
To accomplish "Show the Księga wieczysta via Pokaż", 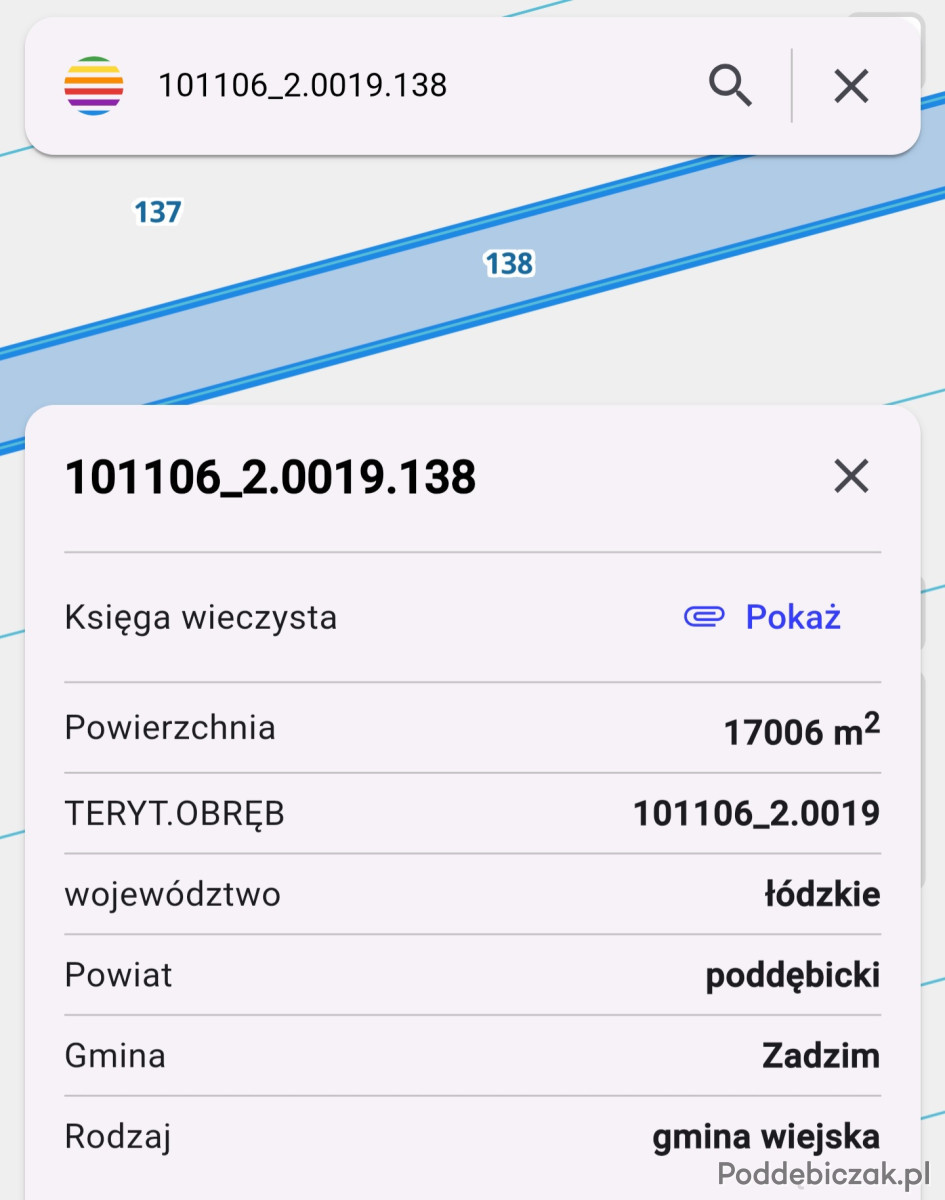I will (764, 617).
